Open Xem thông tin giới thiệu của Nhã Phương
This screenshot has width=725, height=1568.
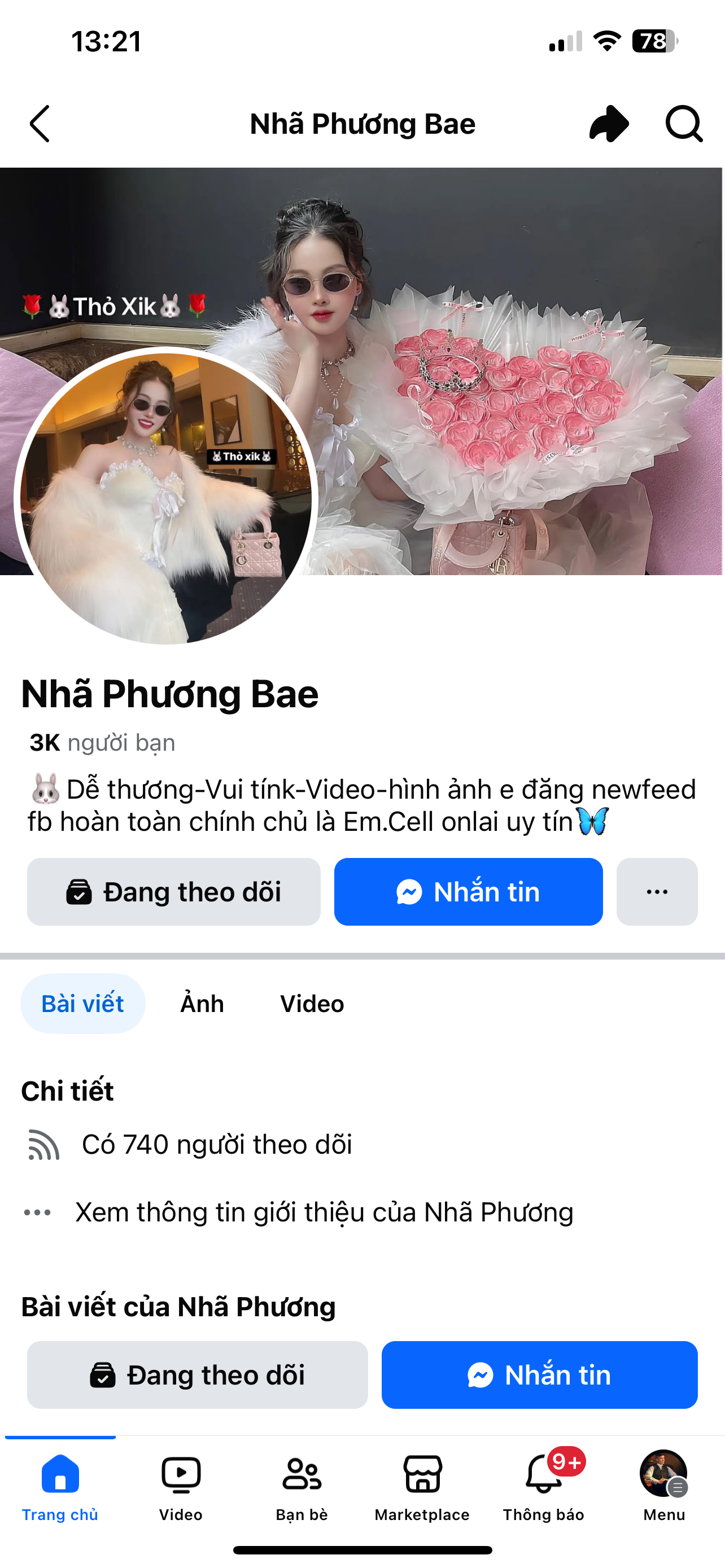(324, 1212)
